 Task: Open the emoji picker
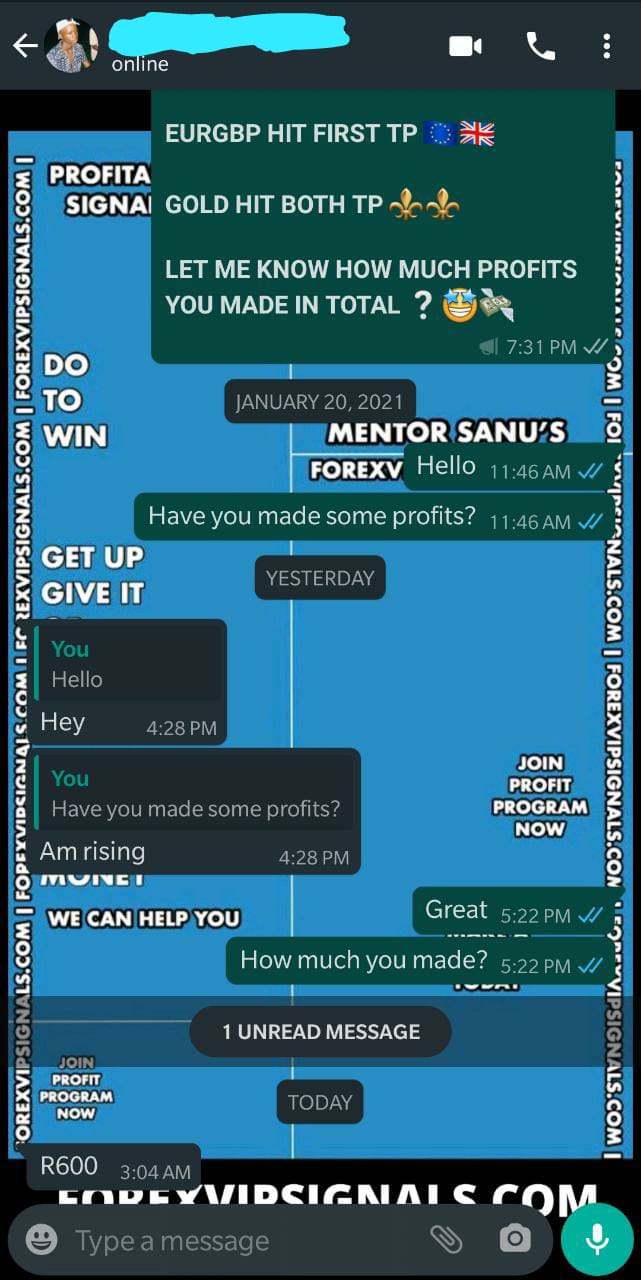pyautogui.click(x=41, y=1240)
